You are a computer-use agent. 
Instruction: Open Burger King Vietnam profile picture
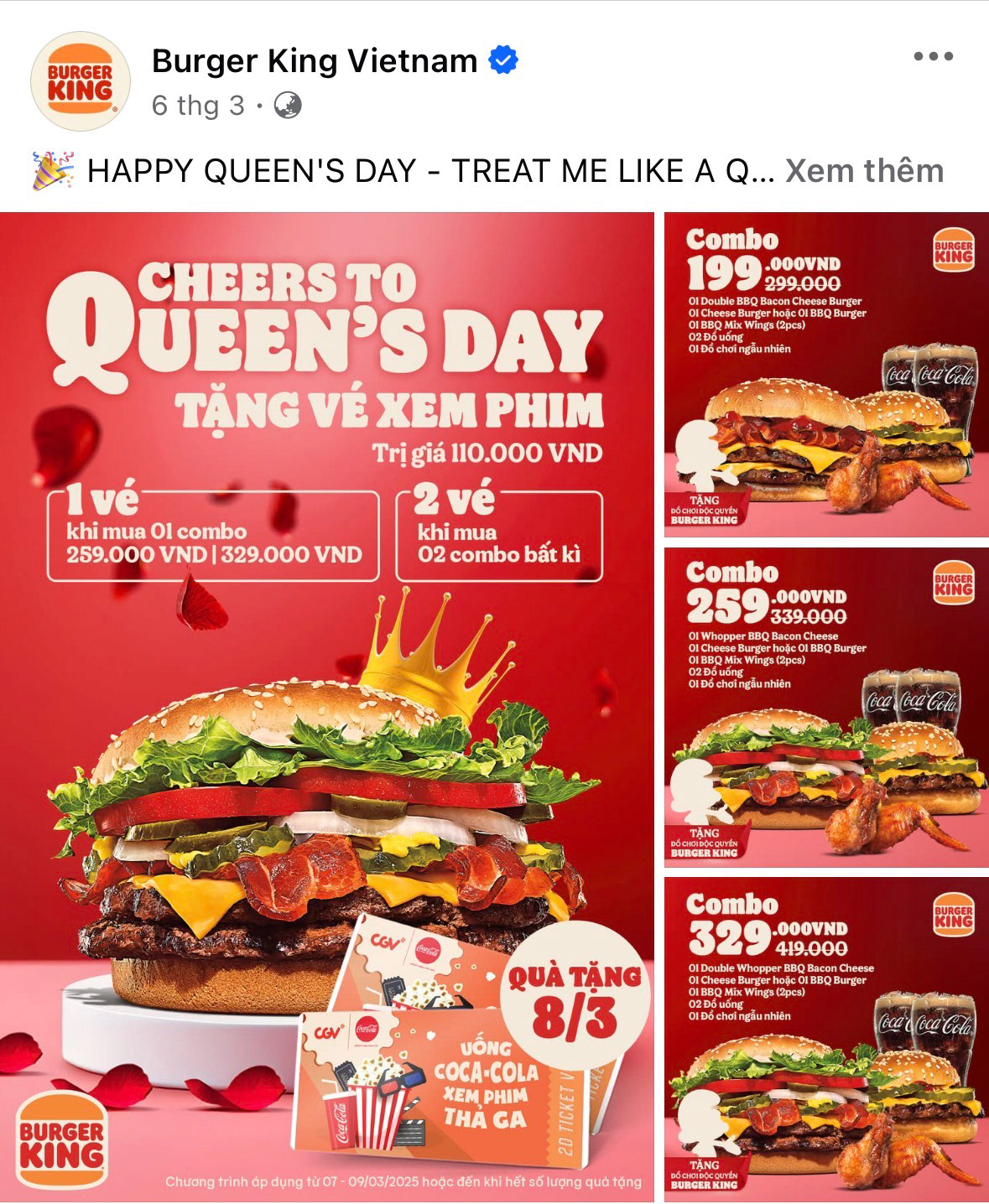tap(81, 81)
